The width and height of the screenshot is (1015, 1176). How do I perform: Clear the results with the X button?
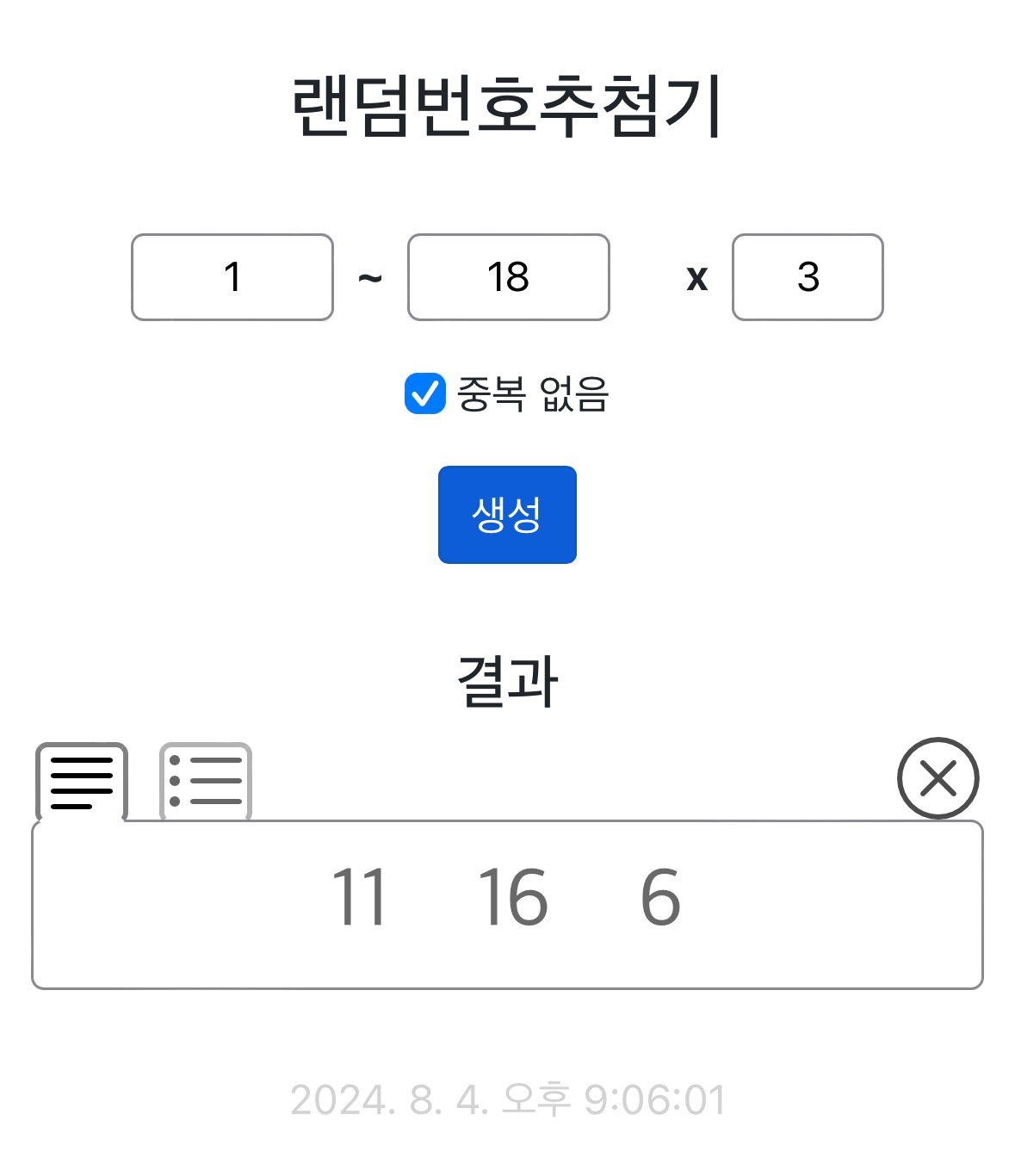(x=938, y=778)
